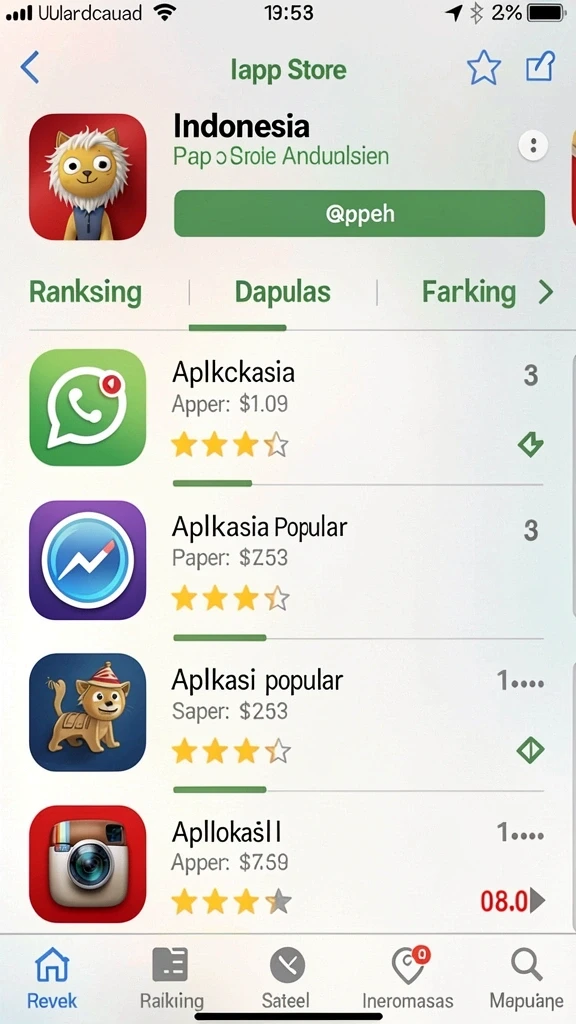The width and height of the screenshot is (576, 1024).
Task: Go back with the top-left arrow
Action: coord(30,67)
